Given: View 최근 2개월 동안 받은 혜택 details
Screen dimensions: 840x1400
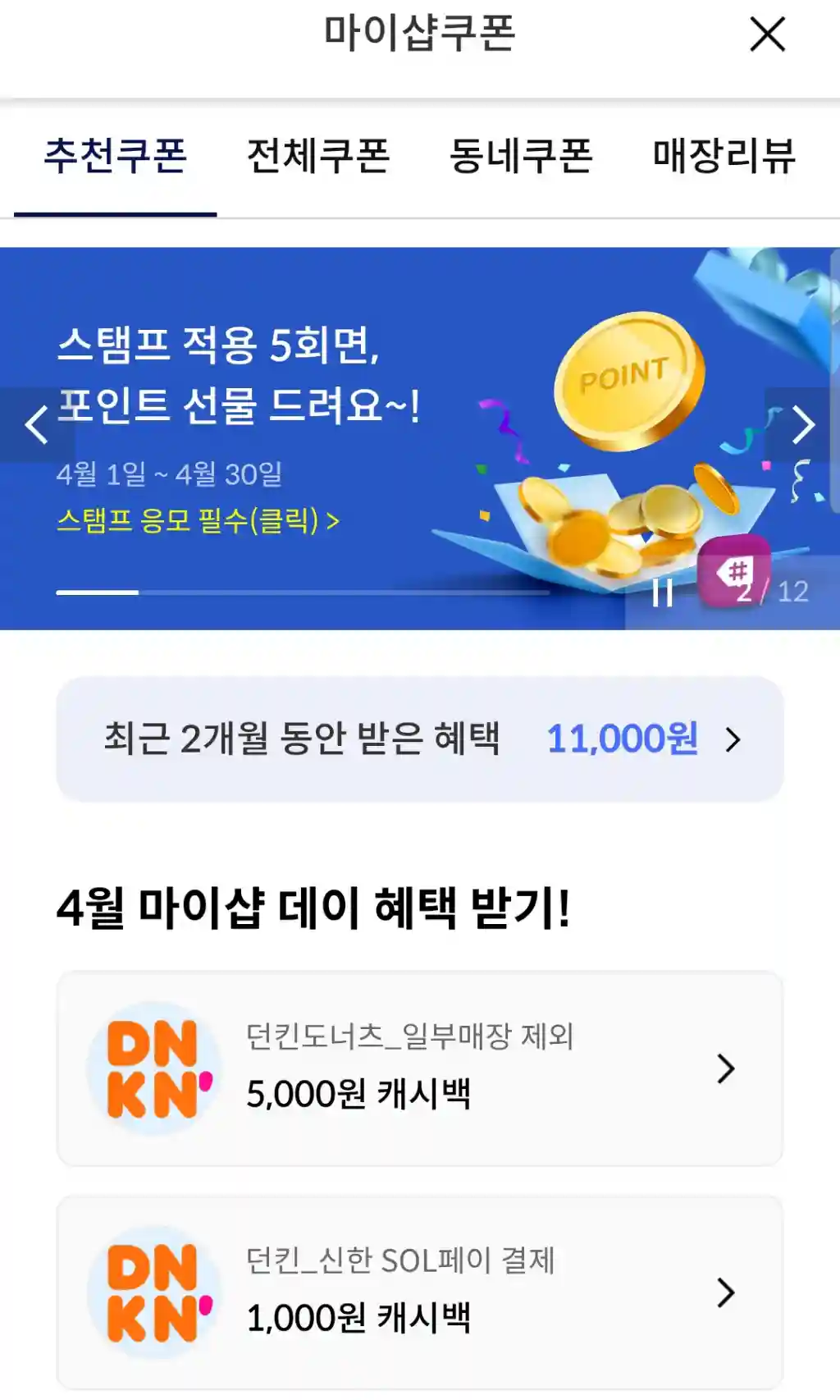Looking at the screenshot, I should (420, 739).
